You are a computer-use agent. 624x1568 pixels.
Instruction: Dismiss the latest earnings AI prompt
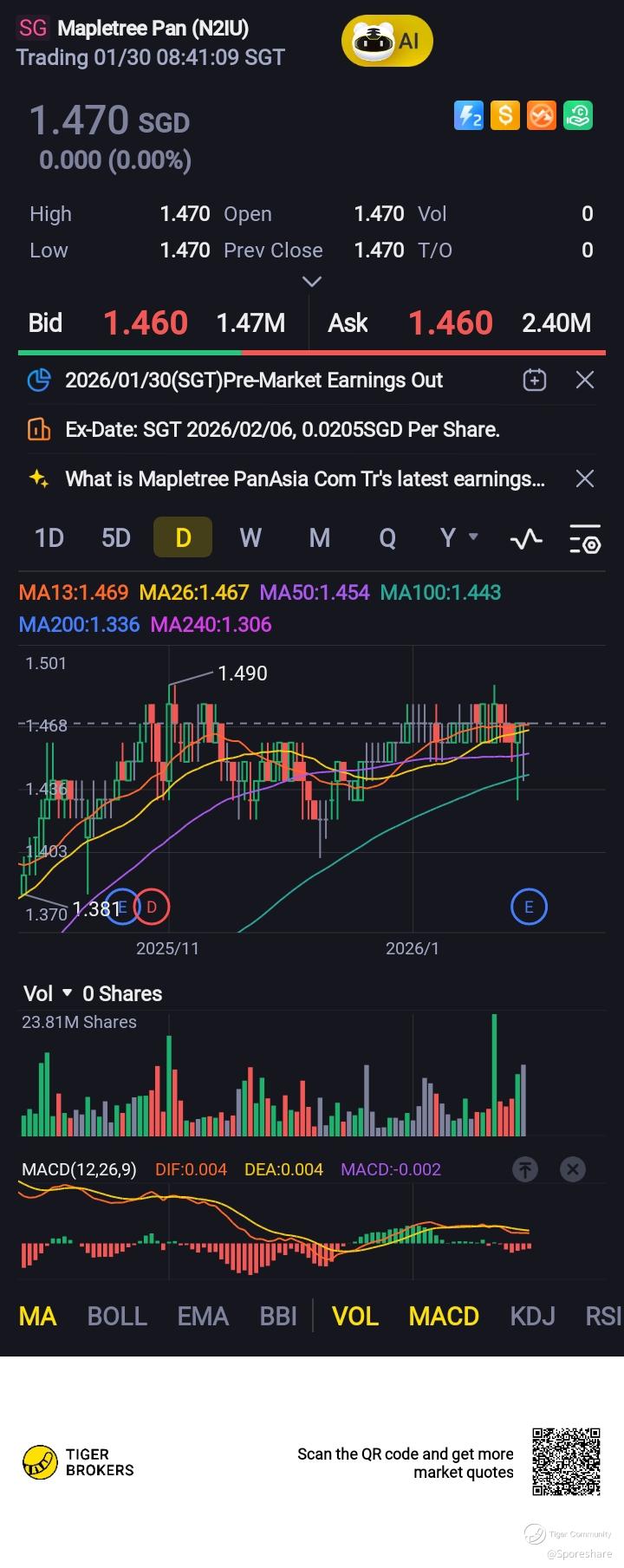[585, 478]
